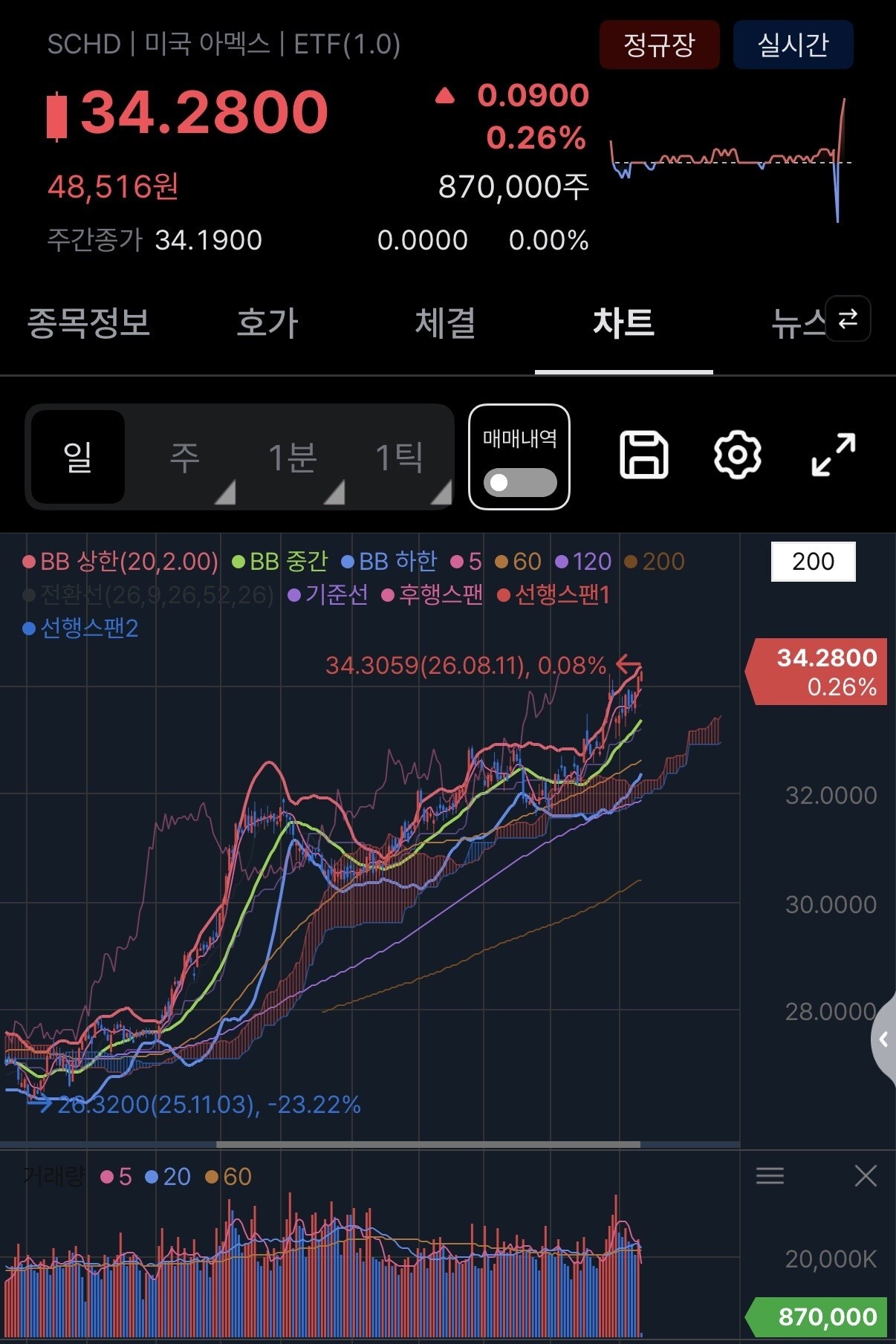Edit the 200 candle count field
The width and height of the screenshot is (896, 1344).
814,562
